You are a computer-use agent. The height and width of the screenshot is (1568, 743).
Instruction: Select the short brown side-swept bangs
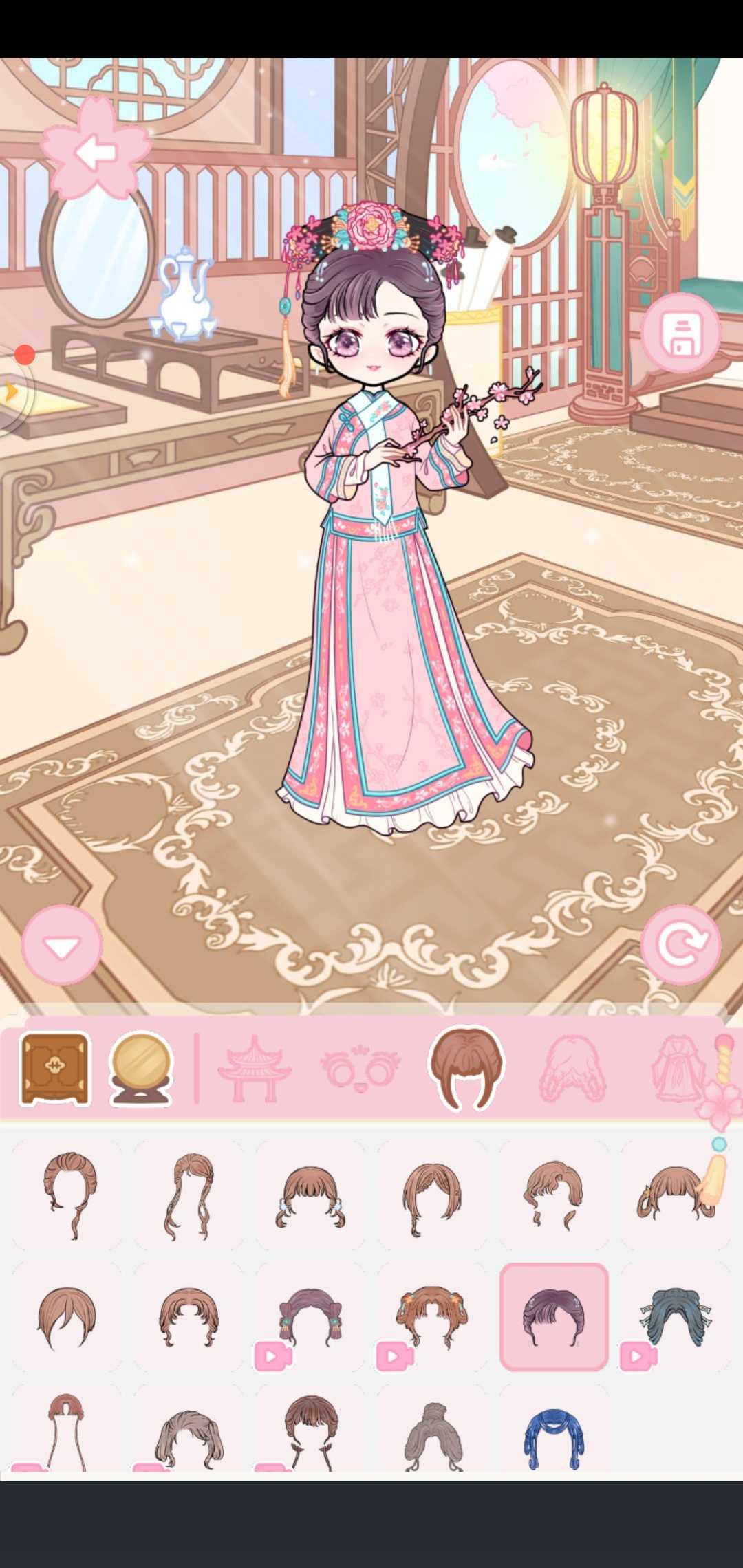click(x=67, y=1317)
